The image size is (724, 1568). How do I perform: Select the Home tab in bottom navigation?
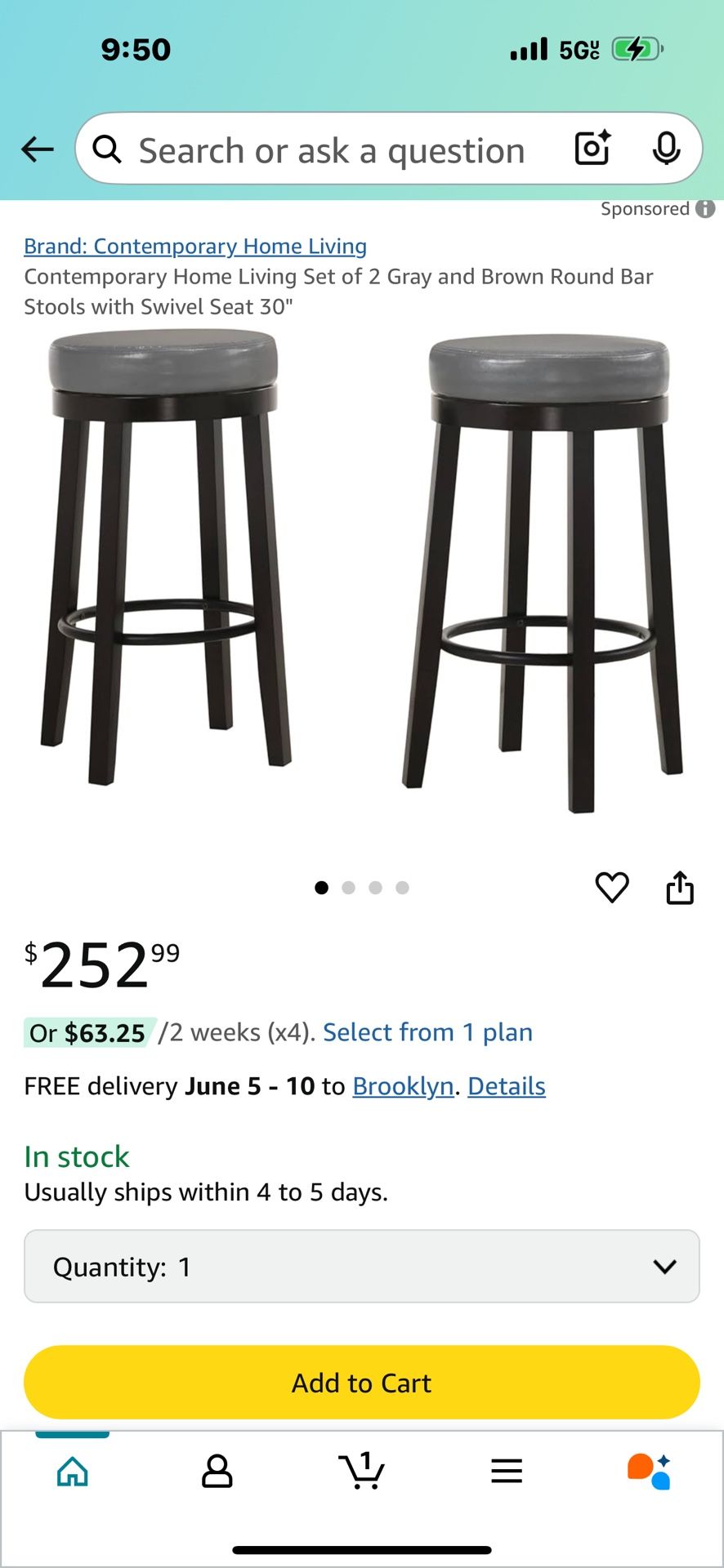(72, 1470)
